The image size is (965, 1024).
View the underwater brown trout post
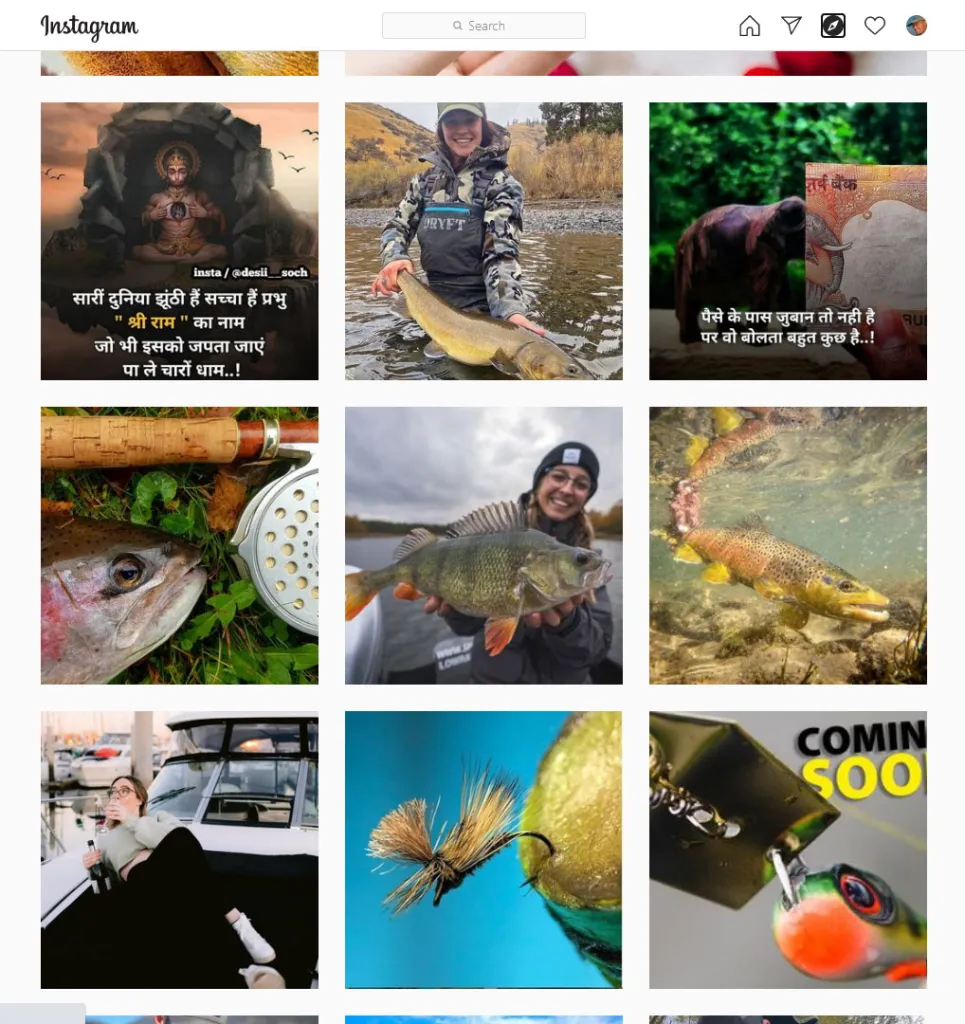point(788,545)
